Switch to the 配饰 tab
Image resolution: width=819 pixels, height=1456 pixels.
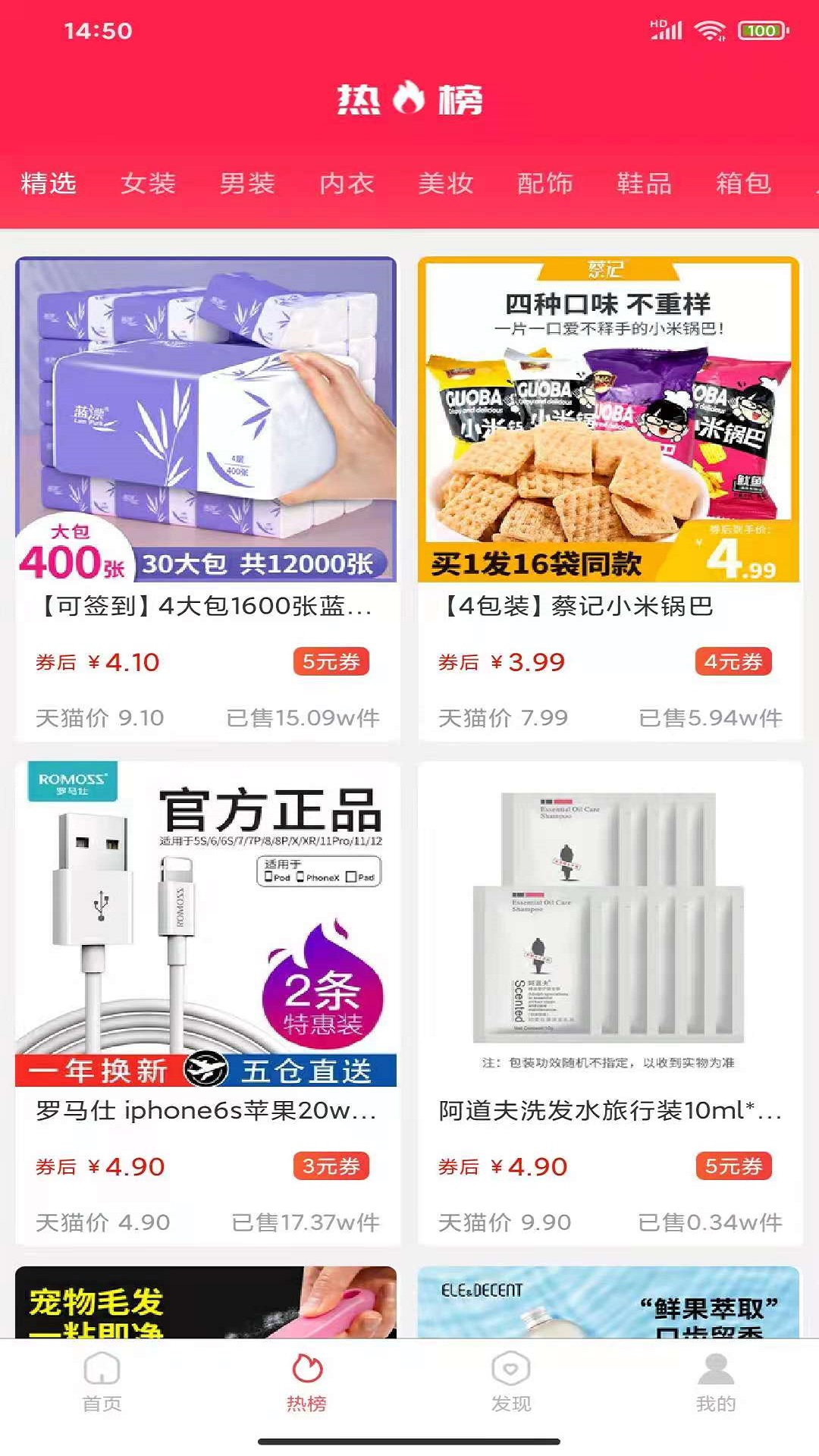[x=545, y=184]
